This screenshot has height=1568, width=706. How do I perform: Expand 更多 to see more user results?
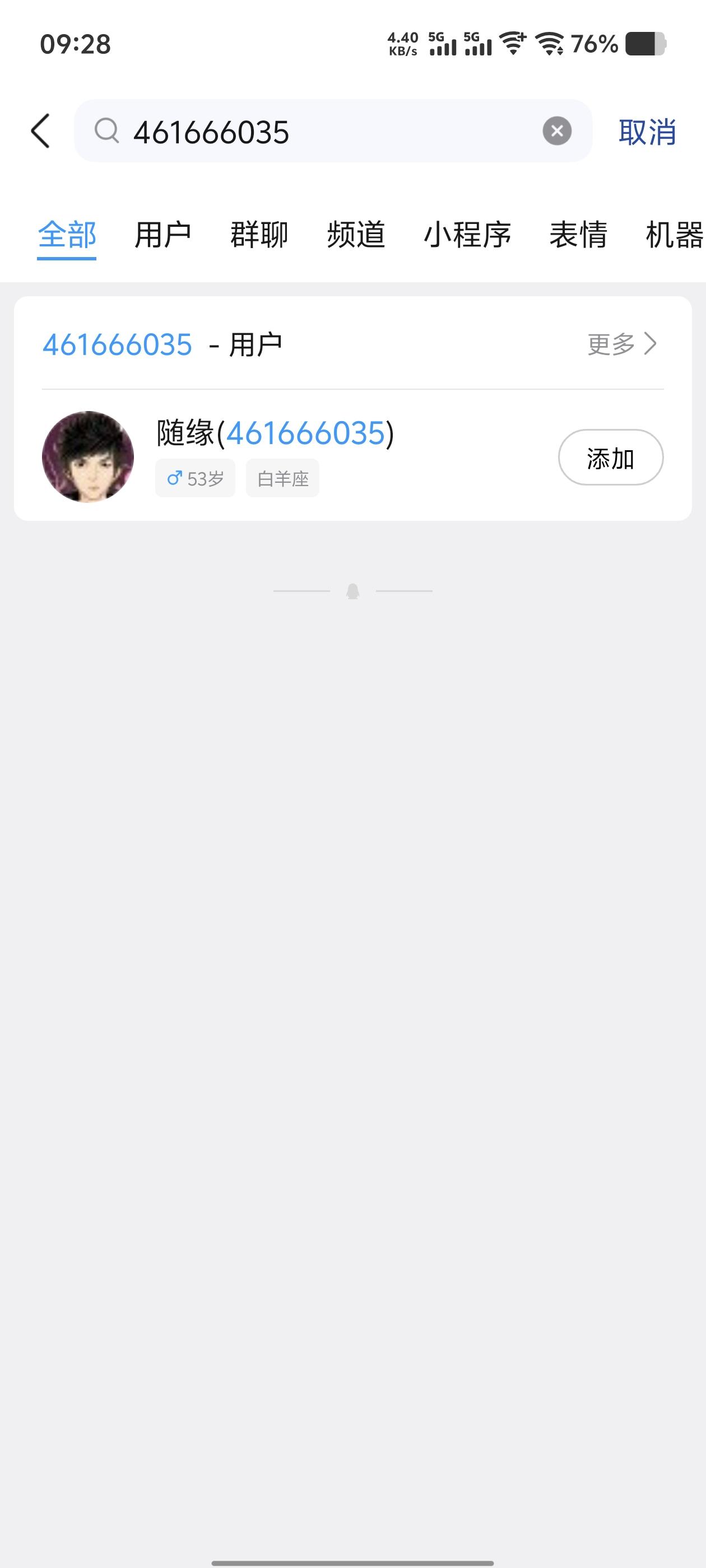[615, 343]
